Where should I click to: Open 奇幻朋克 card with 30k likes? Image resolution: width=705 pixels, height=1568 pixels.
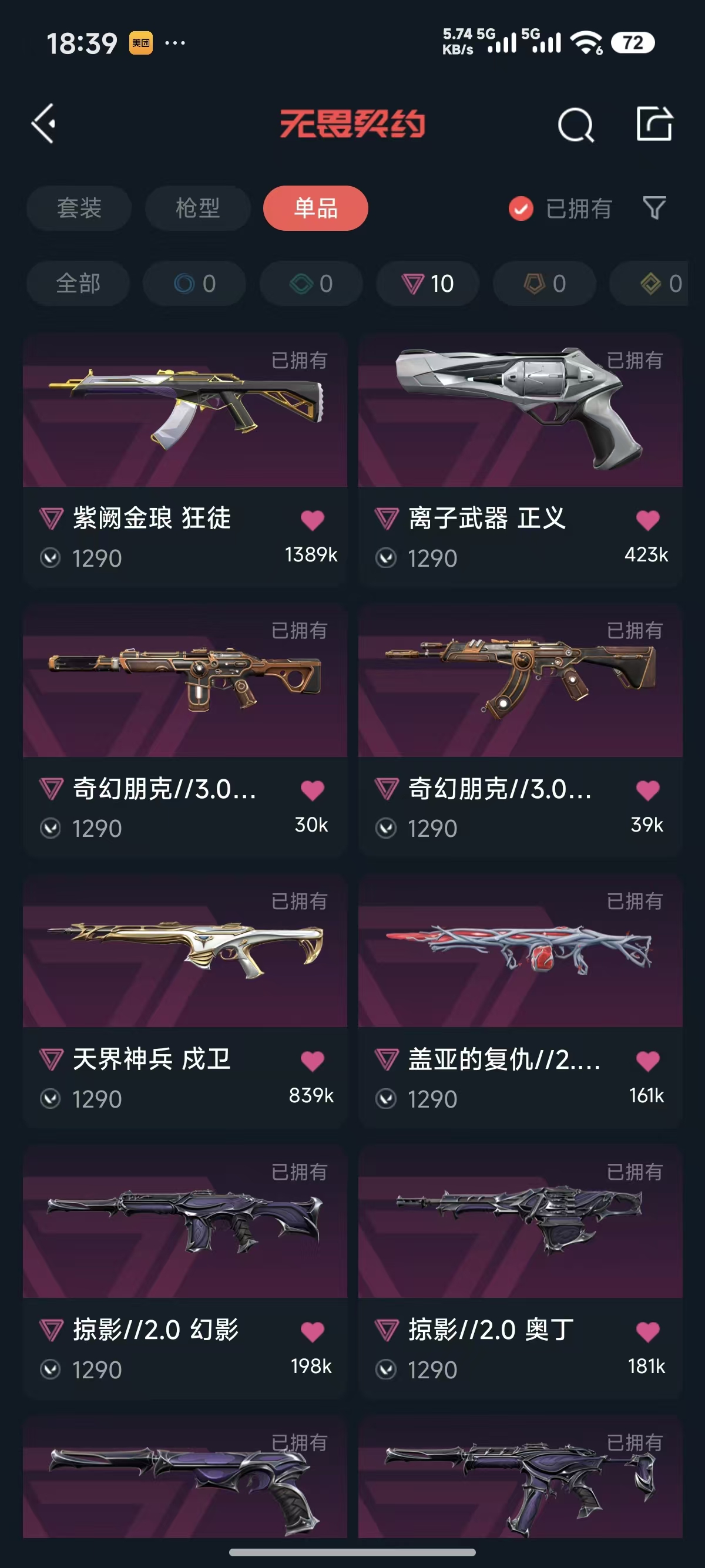(185, 731)
